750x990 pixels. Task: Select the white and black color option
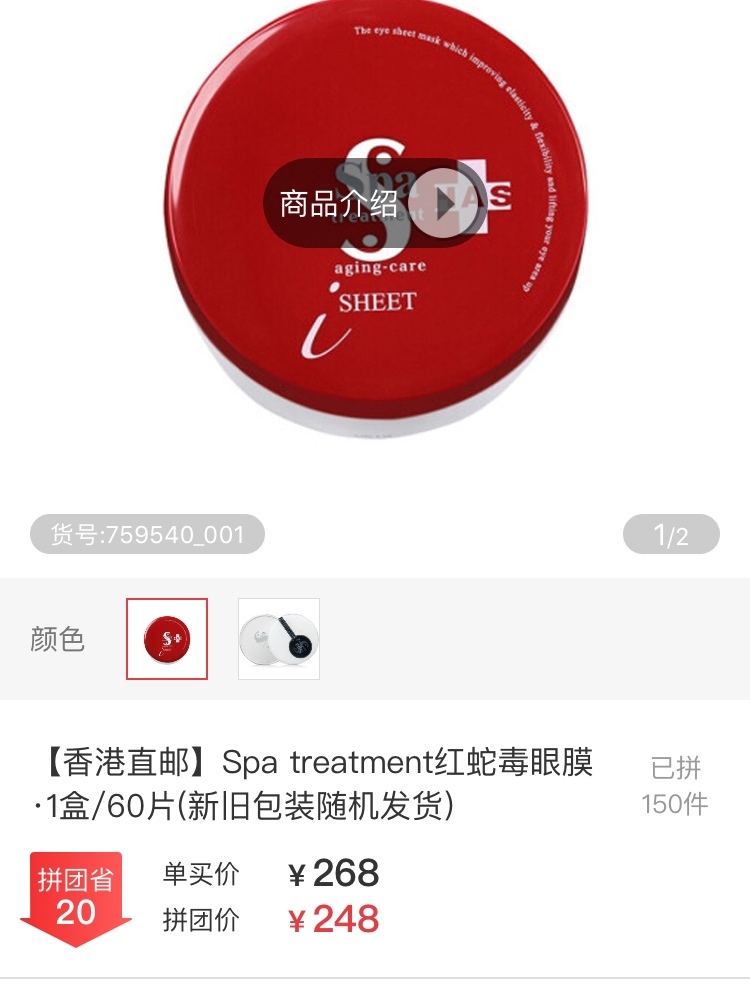(279, 639)
